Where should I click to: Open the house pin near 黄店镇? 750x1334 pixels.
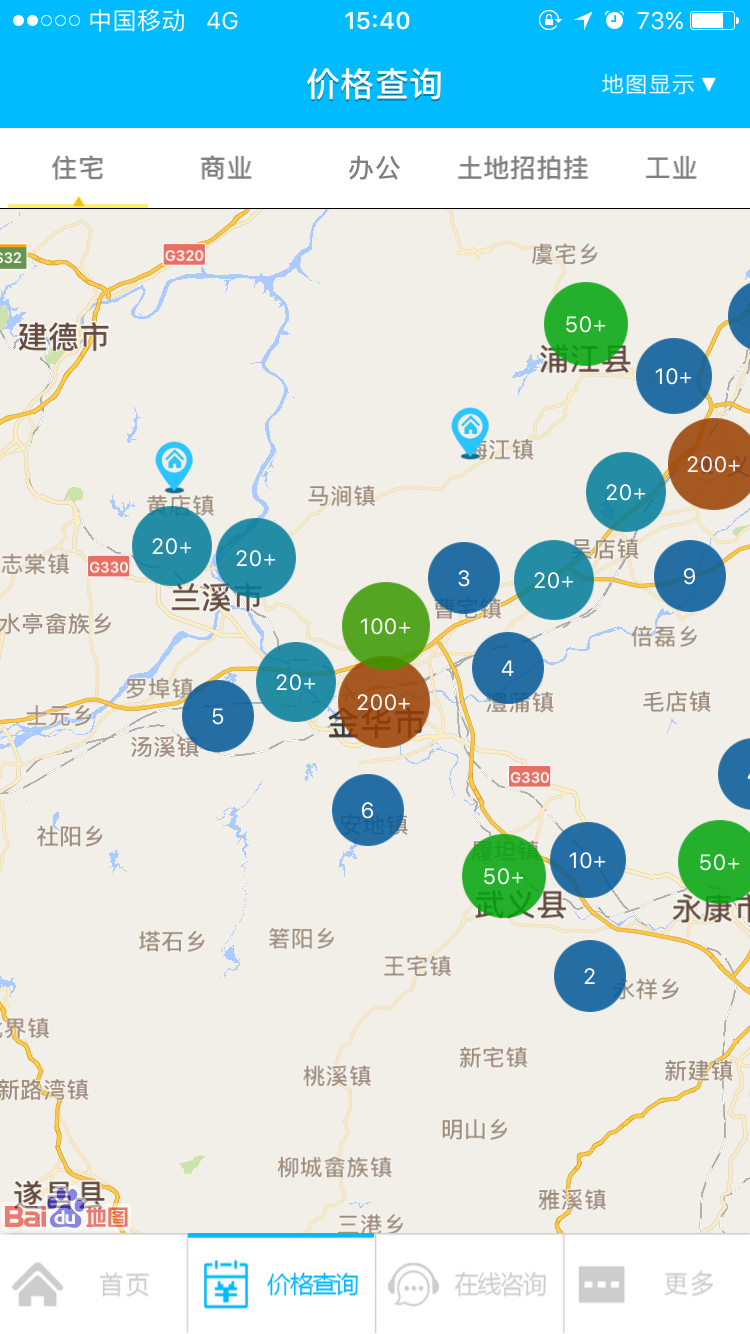(174, 465)
